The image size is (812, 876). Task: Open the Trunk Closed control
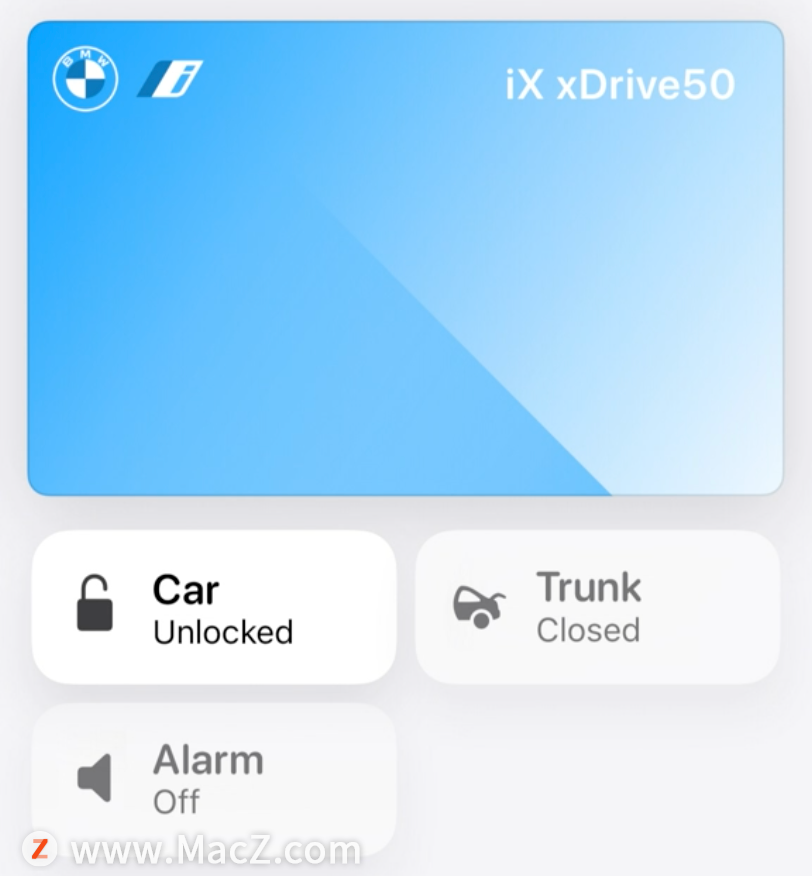[597, 607]
